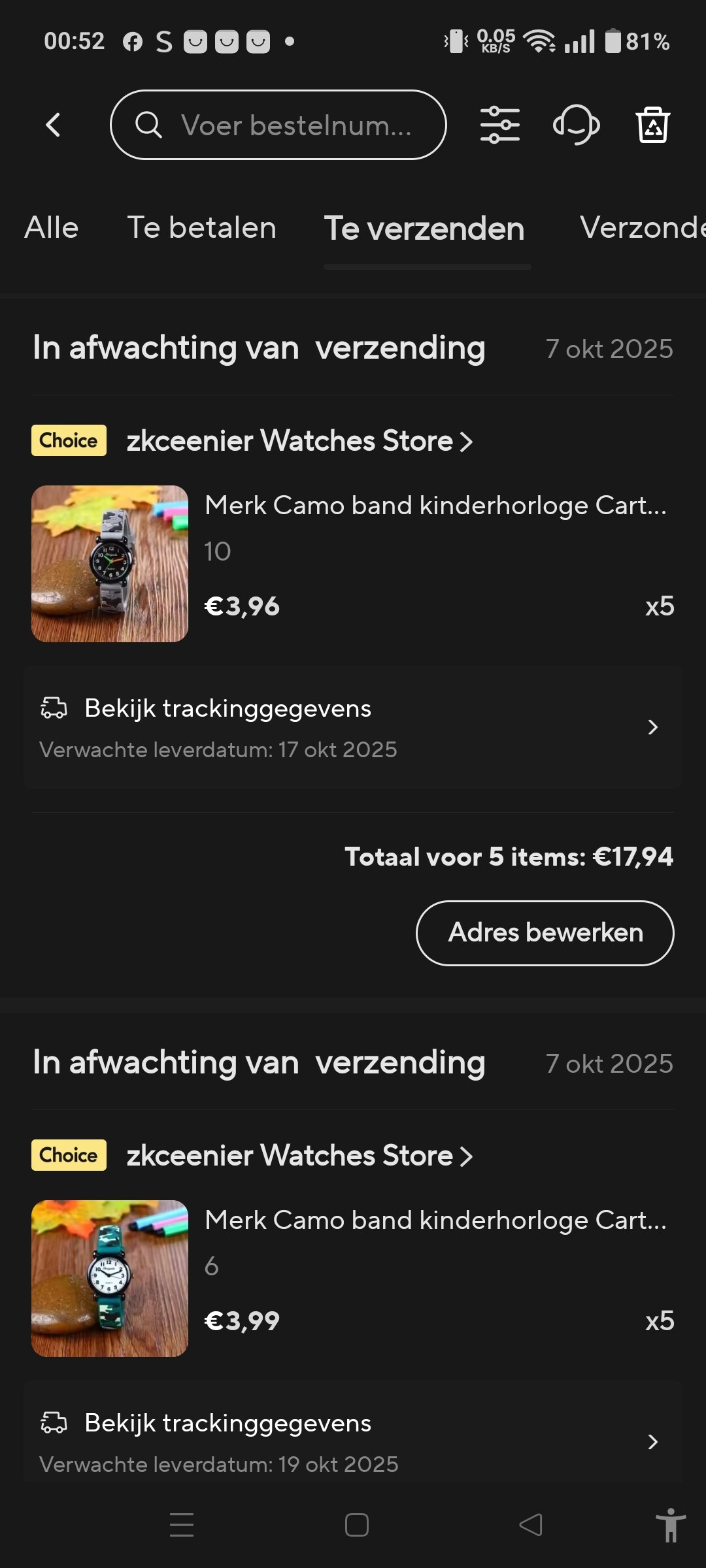The height and width of the screenshot is (1568, 706).
Task: Select the Te verzenden tab
Action: 424,229
